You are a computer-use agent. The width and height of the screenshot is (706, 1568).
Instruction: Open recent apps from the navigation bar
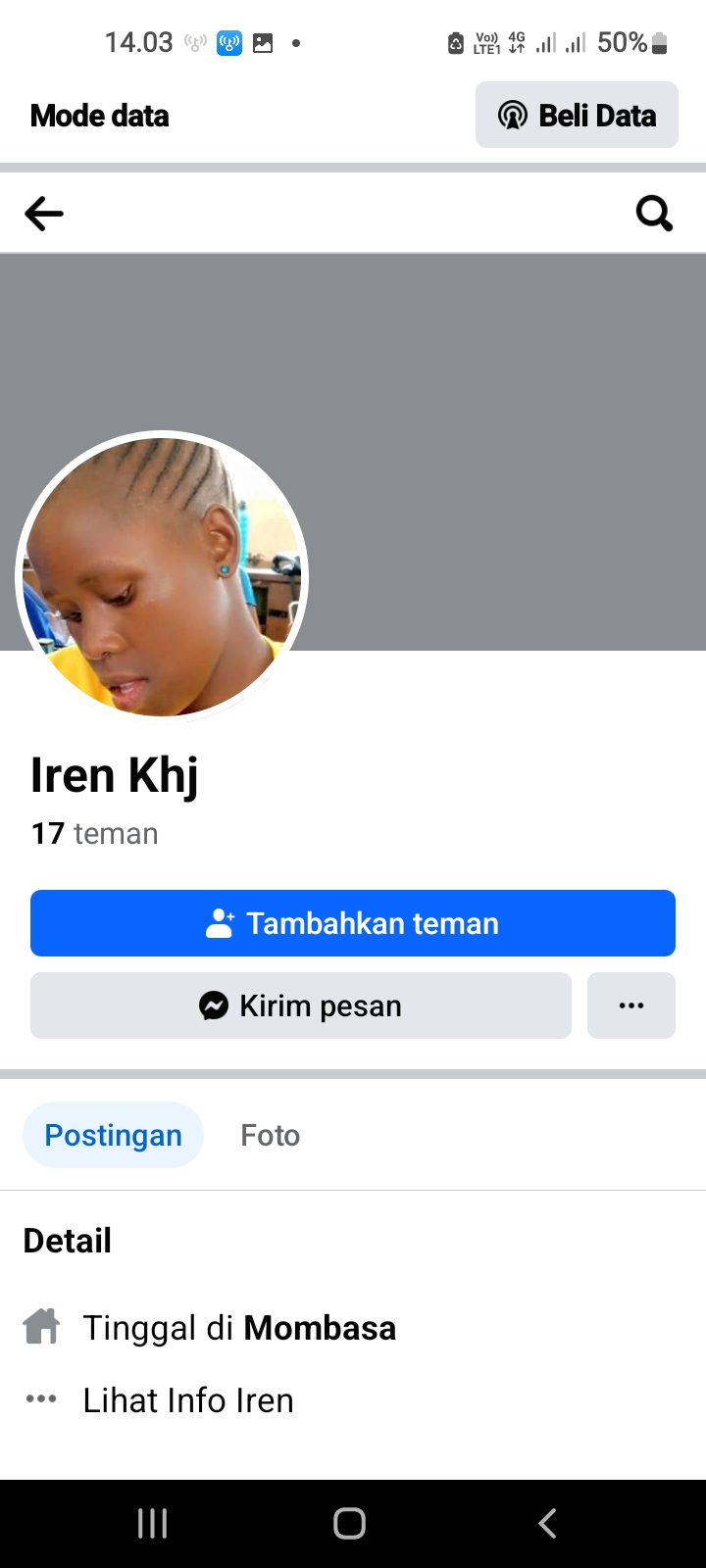152,1523
